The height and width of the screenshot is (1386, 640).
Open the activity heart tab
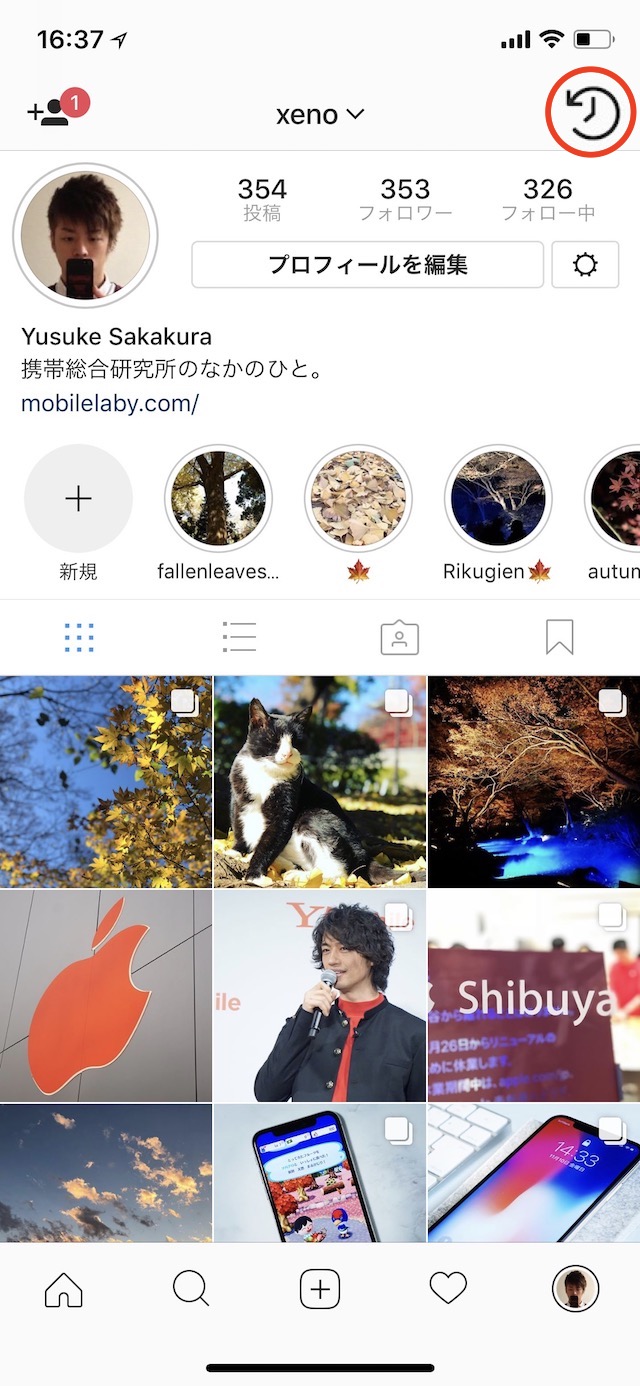click(448, 1290)
